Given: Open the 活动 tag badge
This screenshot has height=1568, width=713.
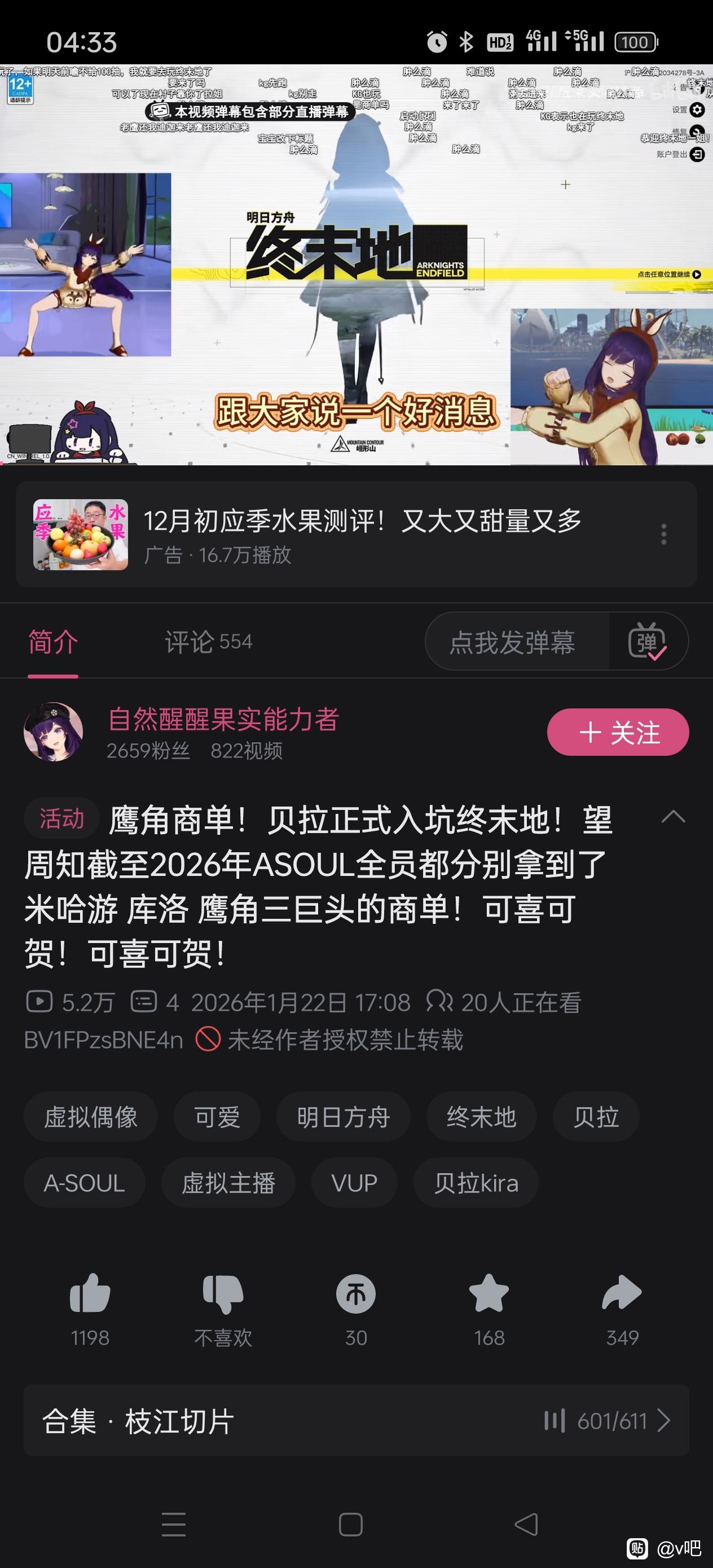Looking at the screenshot, I should (x=61, y=818).
